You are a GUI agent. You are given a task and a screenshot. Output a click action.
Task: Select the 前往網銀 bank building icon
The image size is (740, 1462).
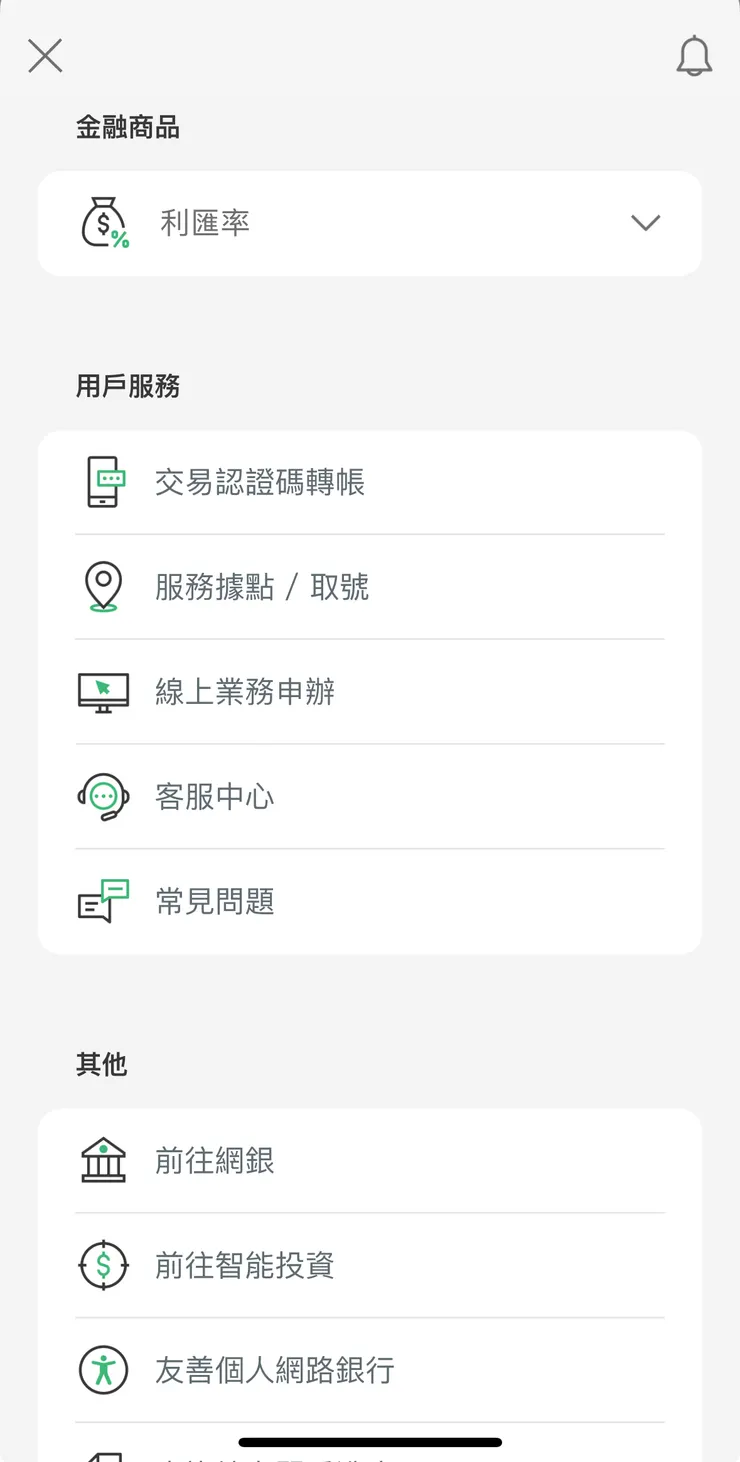[103, 1159]
